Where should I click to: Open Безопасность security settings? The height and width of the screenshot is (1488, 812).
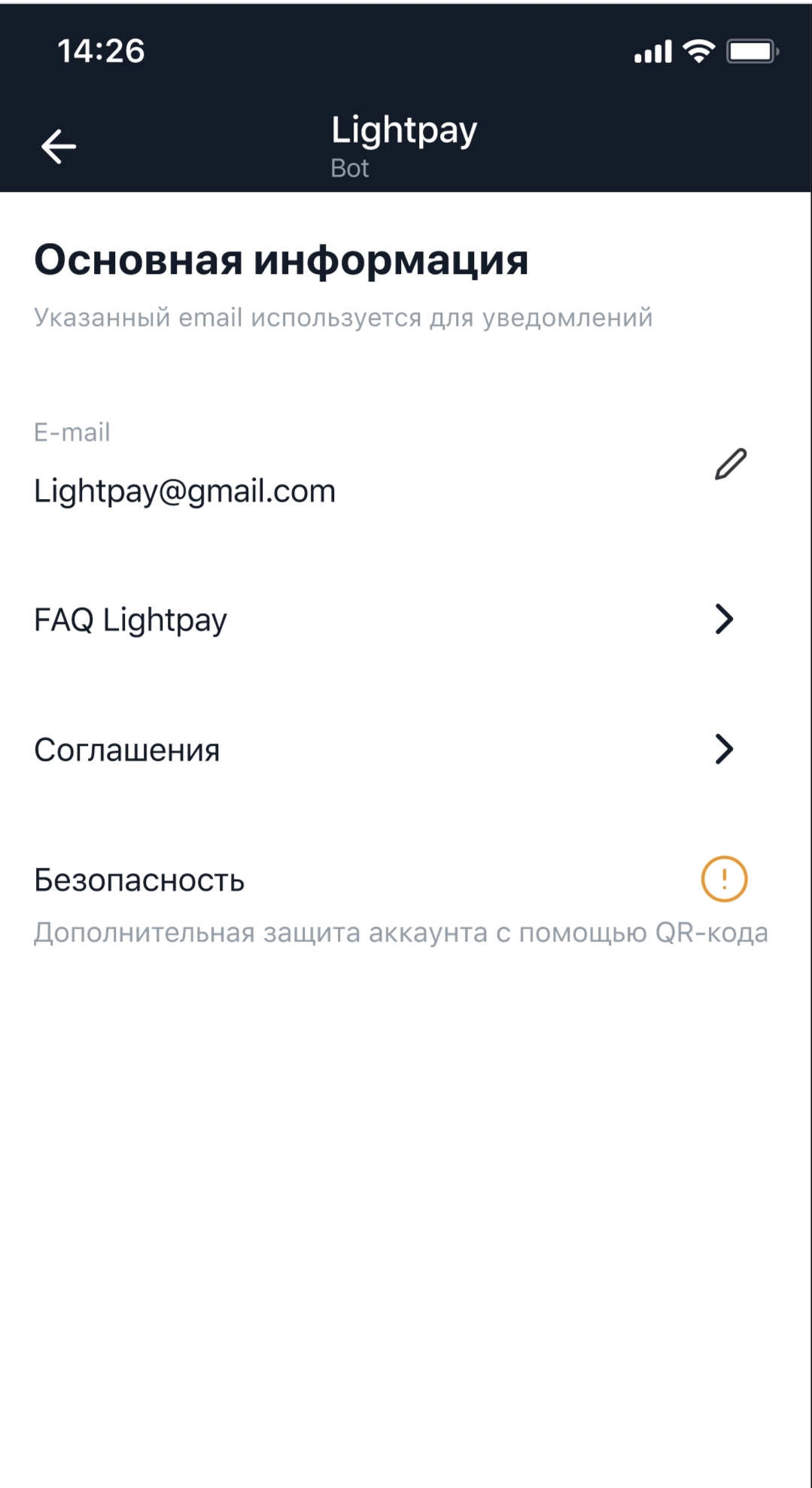pyautogui.click(x=406, y=903)
